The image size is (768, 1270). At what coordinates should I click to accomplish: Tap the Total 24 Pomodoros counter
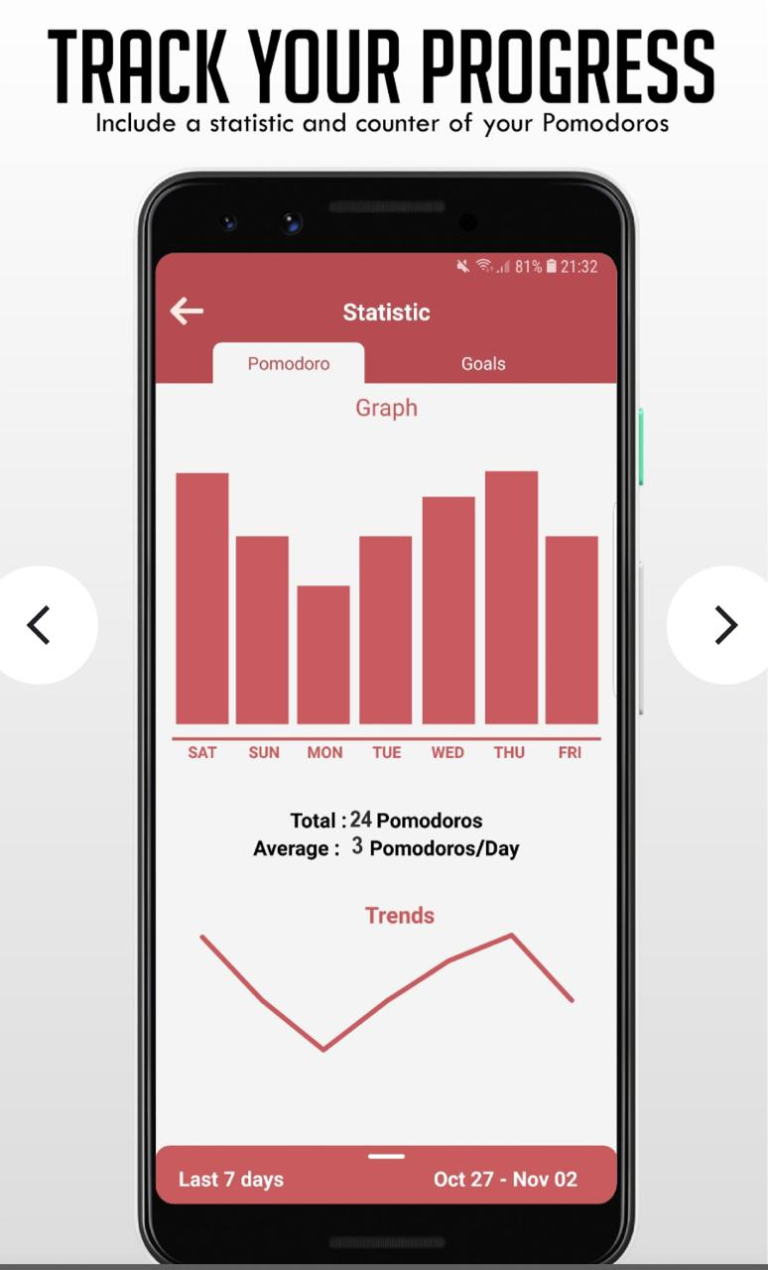(386, 820)
